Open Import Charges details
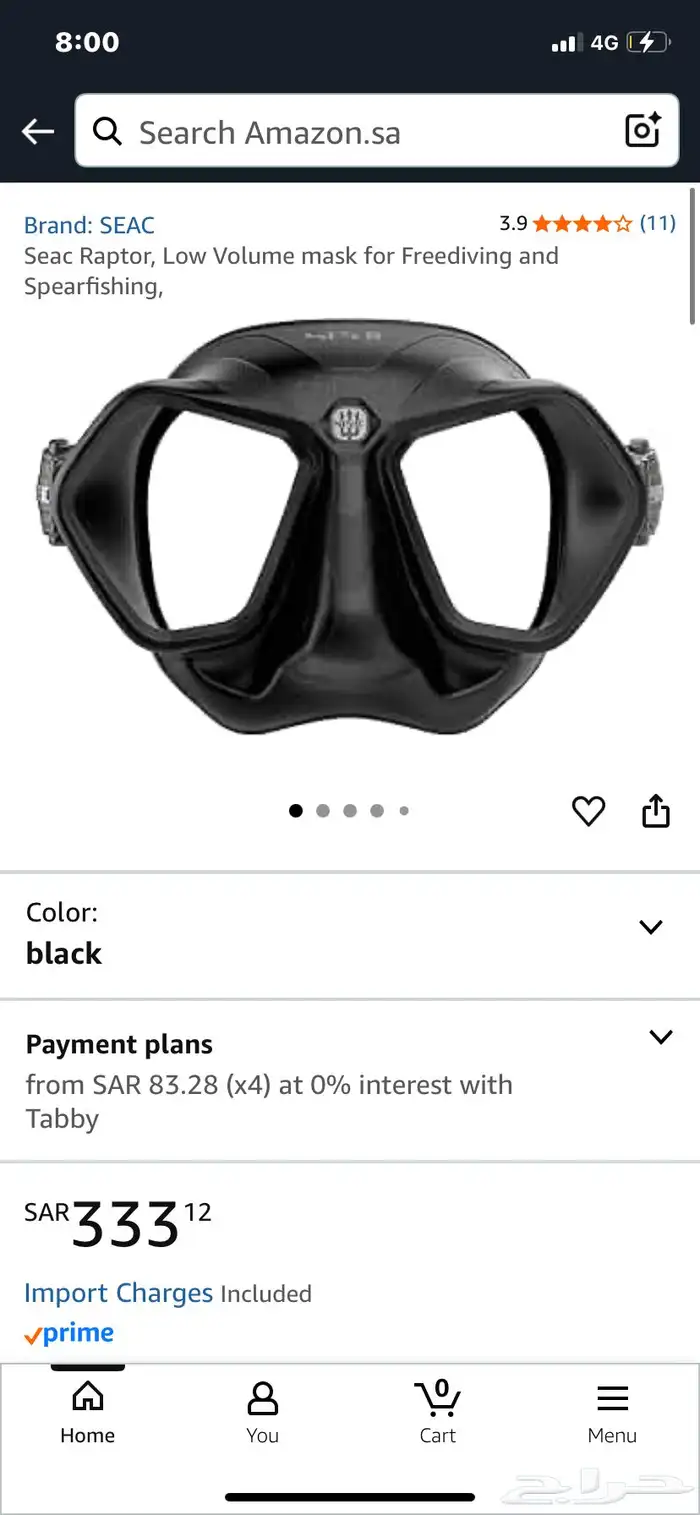The width and height of the screenshot is (700, 1515). pyautogui.click(x=118, y=1293)
